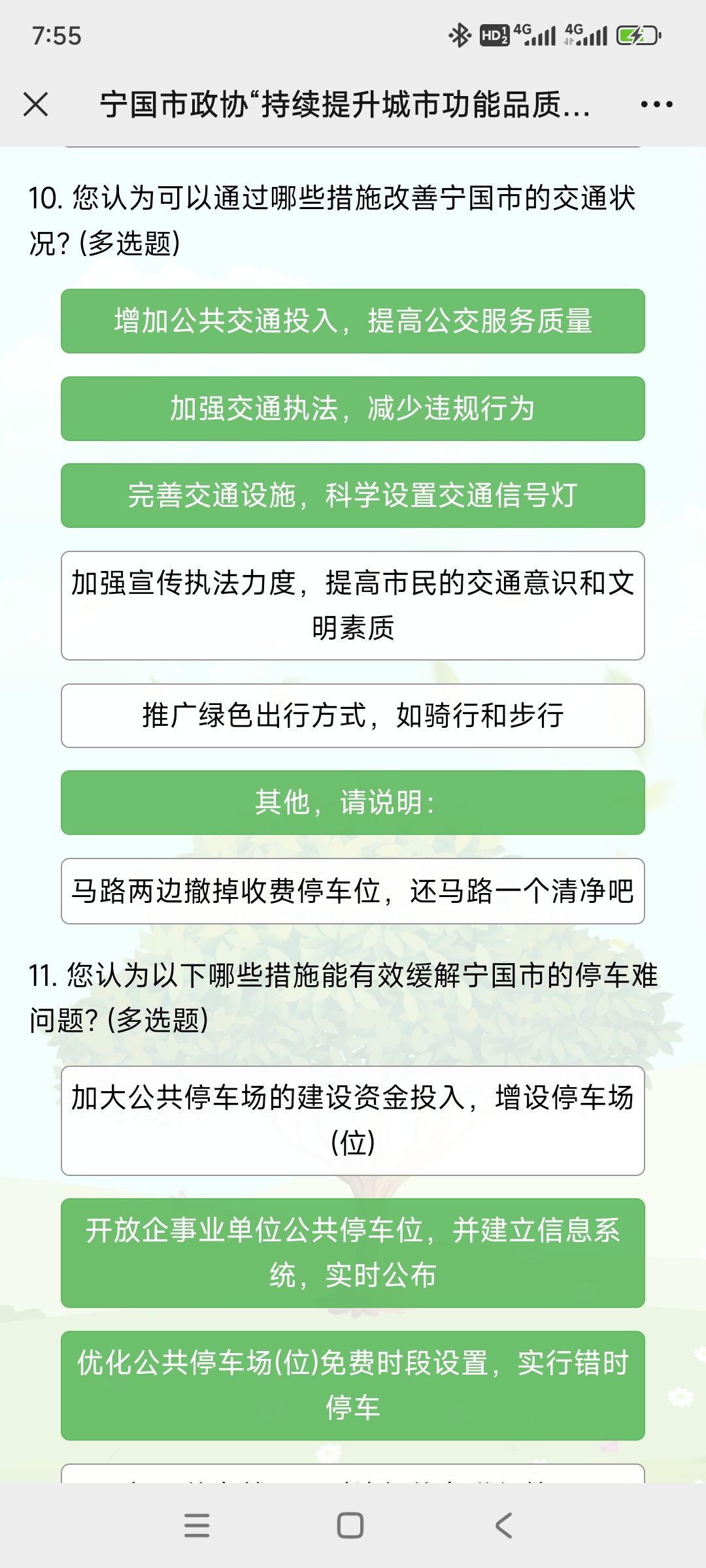The height and width of the screenshot is (1568, 706).
Task: Choose 推广绿色出行方式 option
Action: click(x=353, y=715)
